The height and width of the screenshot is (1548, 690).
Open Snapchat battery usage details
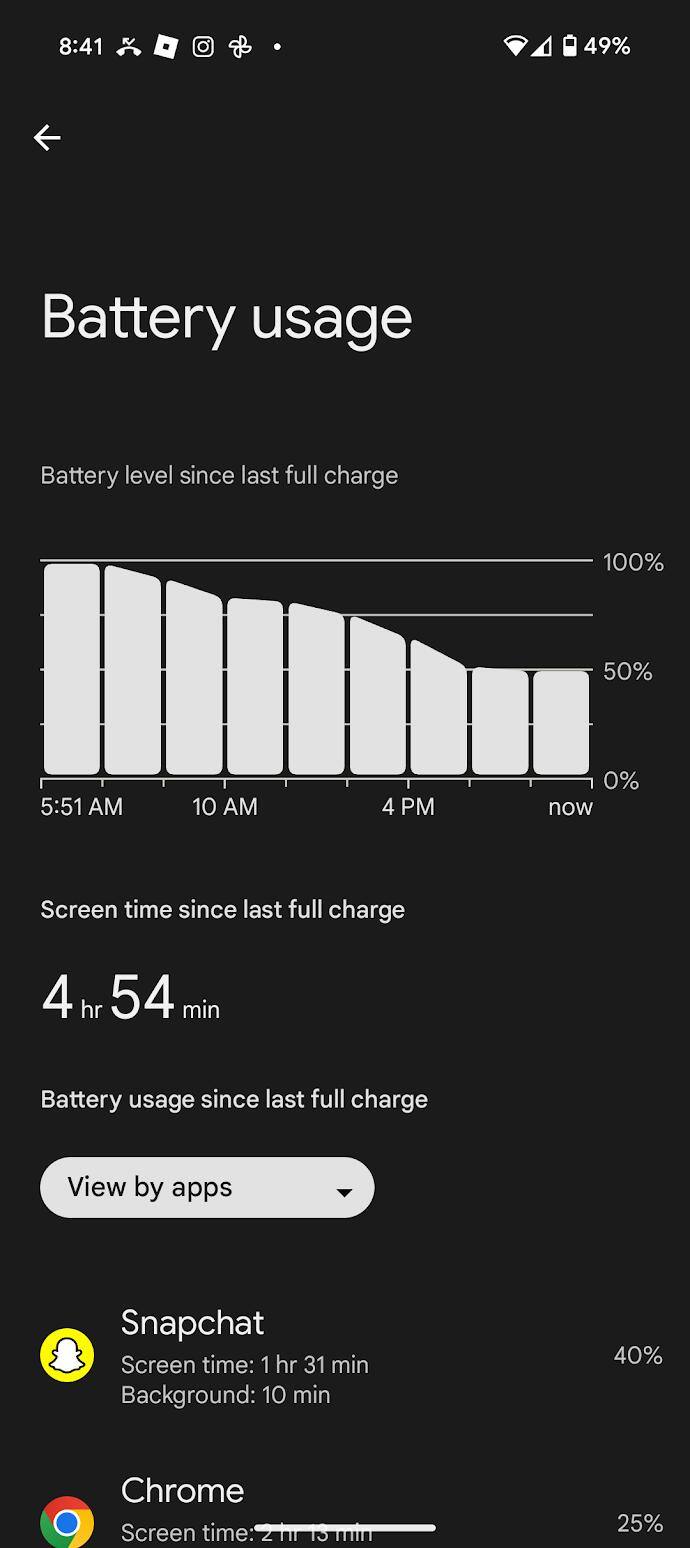(345, 1357)
